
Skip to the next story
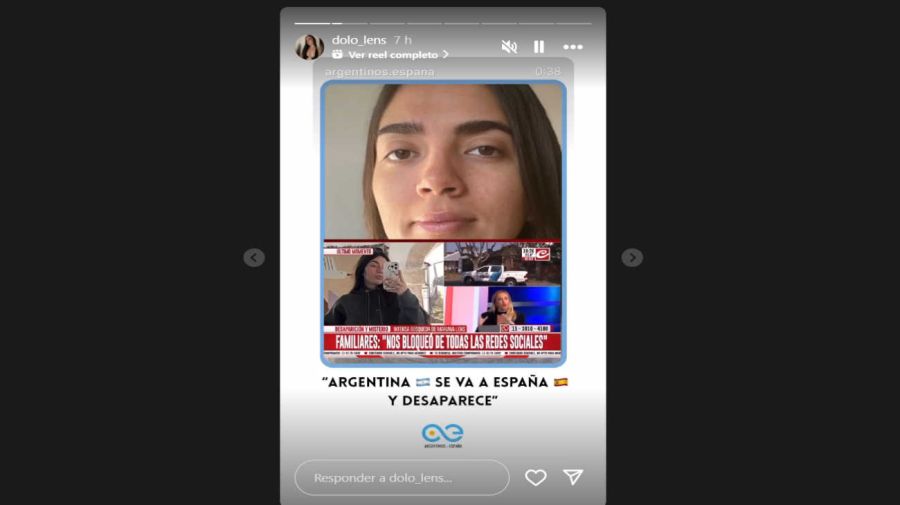coord(632,257)
